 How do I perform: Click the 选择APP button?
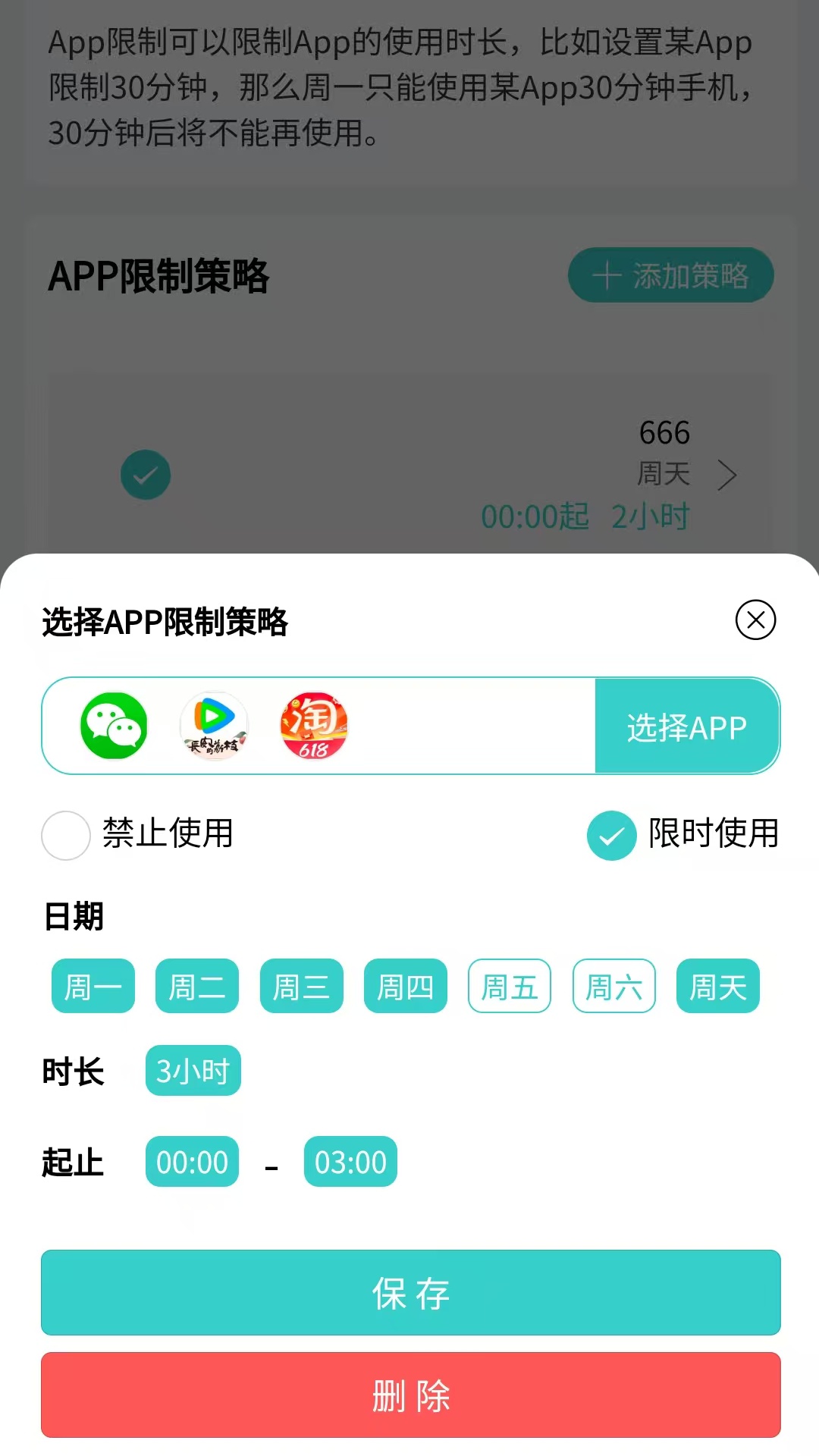686,726
